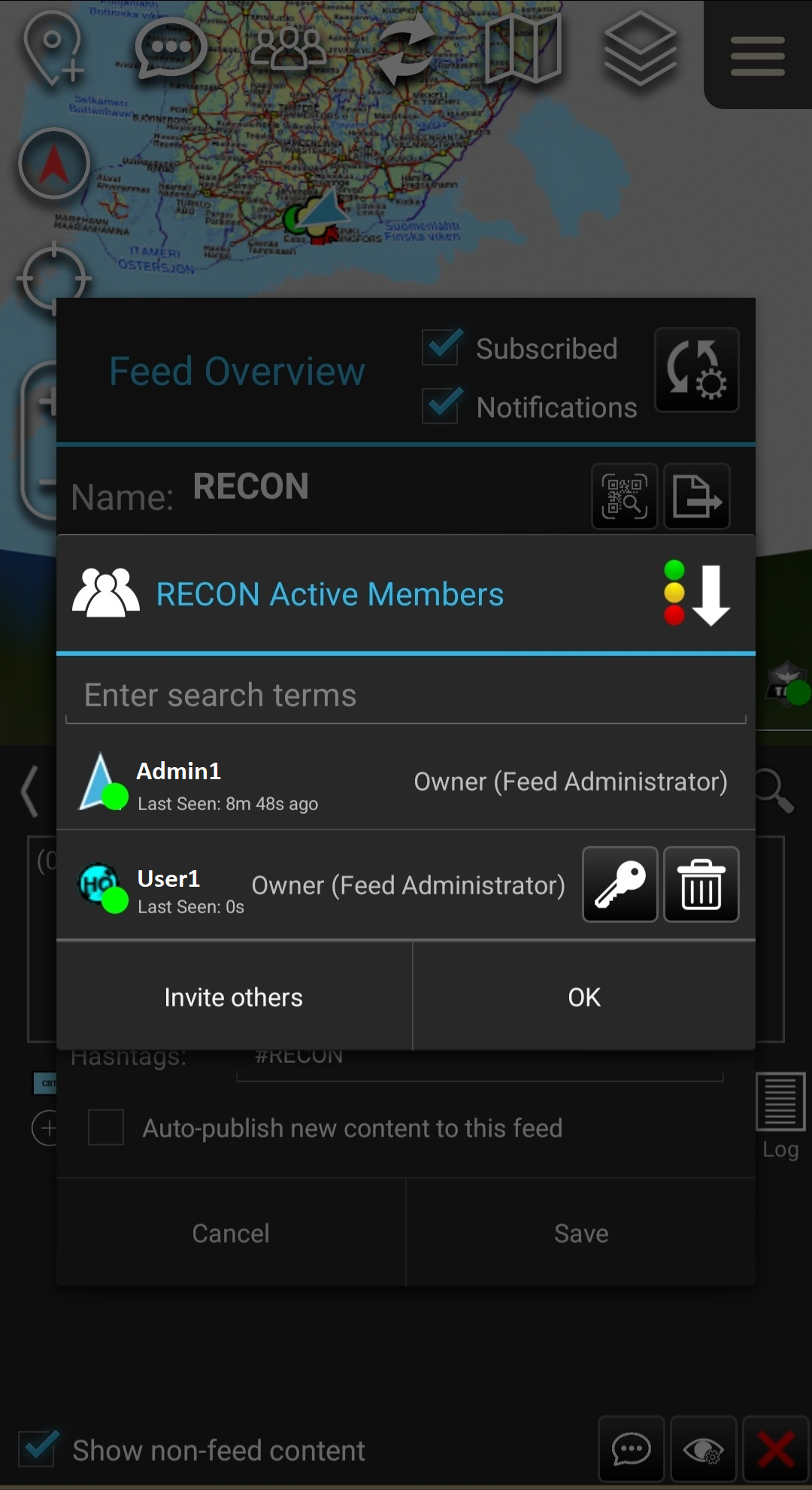Tap the north compass arrow button
The image size is (812, 1490).
(x=54, y=164)
